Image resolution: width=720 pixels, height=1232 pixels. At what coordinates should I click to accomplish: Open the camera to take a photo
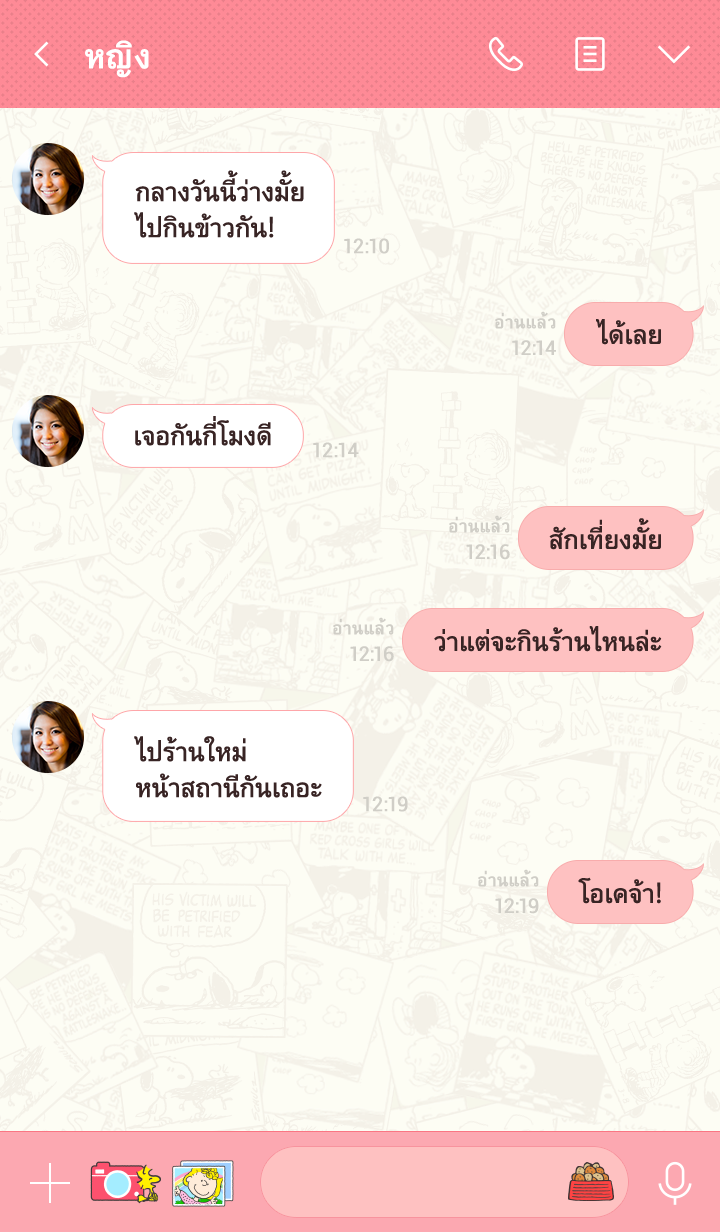pyautogui.click(x=124, y=1182)
